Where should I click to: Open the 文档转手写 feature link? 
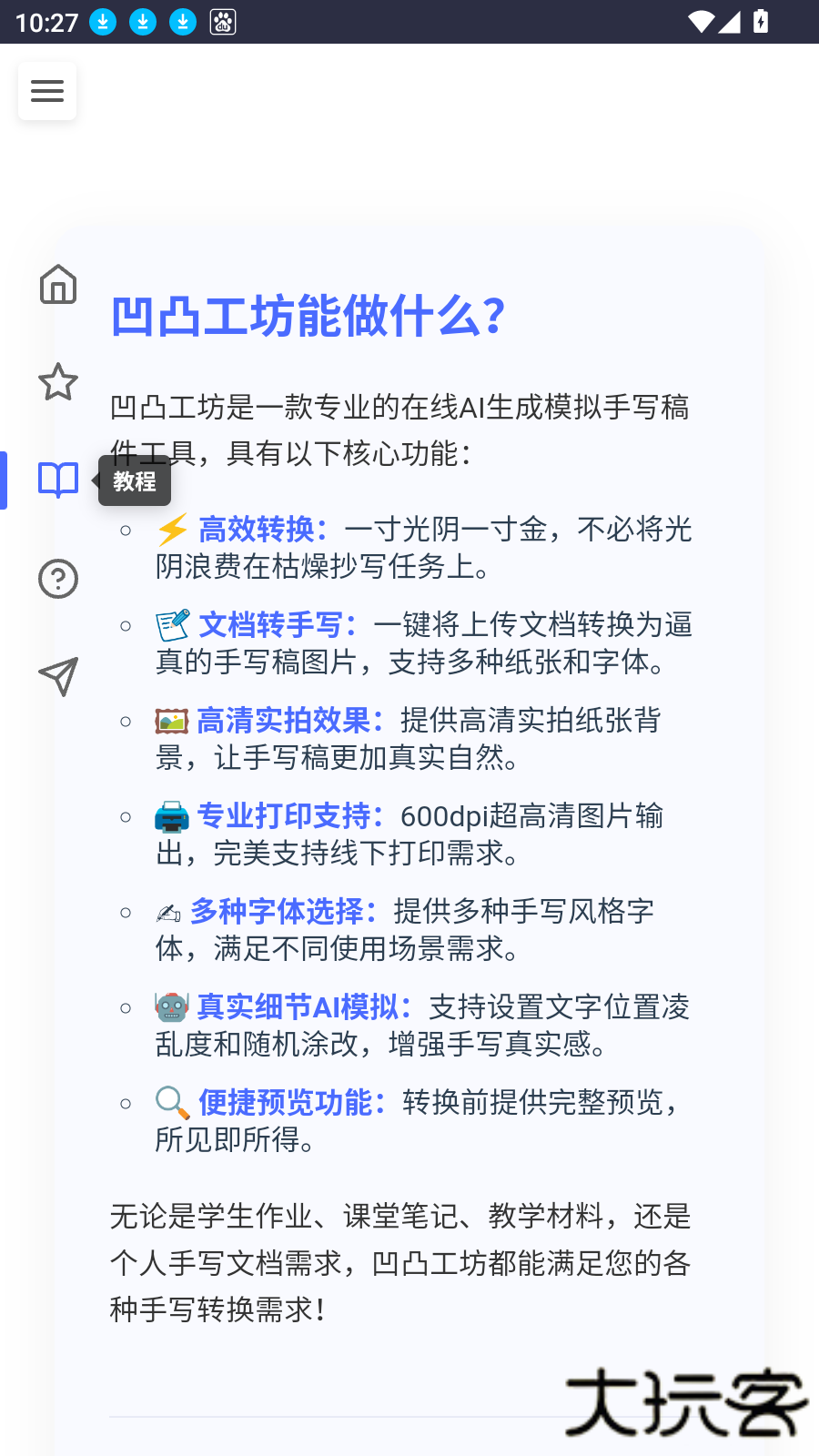pos(275,625)
